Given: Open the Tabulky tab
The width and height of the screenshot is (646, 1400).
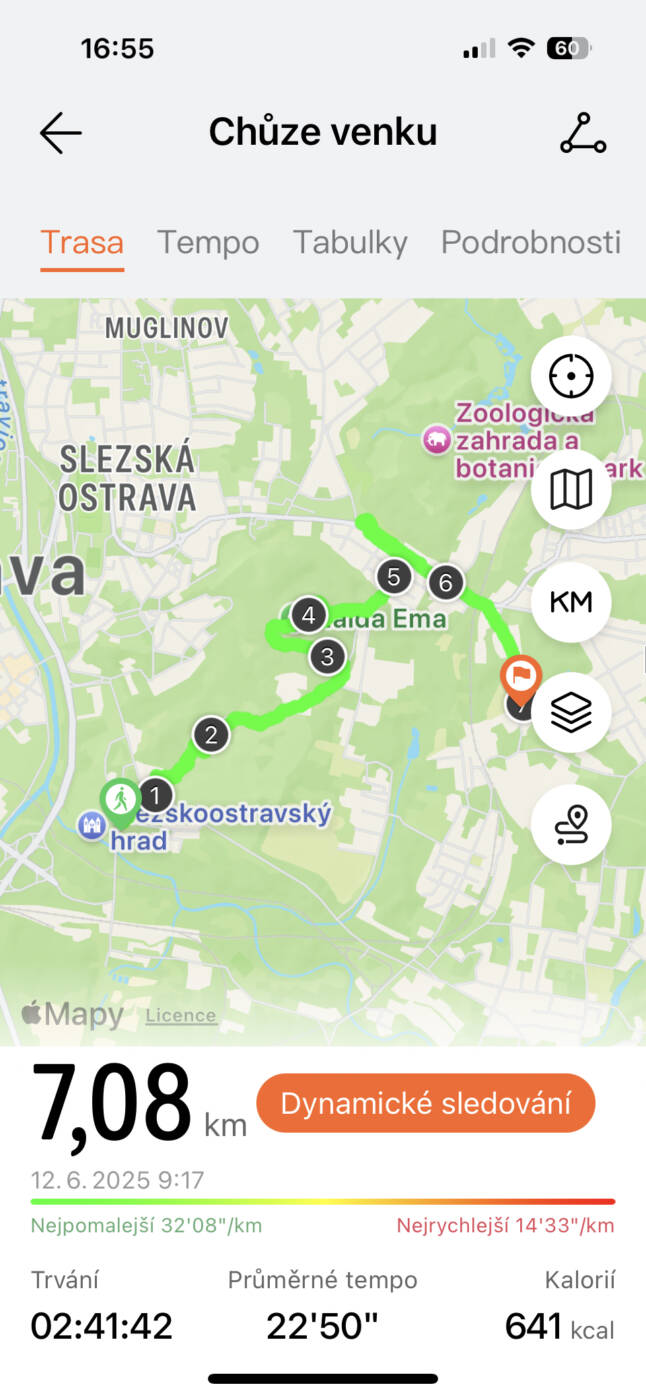Looking at the screenshot, I should point(350,242).
